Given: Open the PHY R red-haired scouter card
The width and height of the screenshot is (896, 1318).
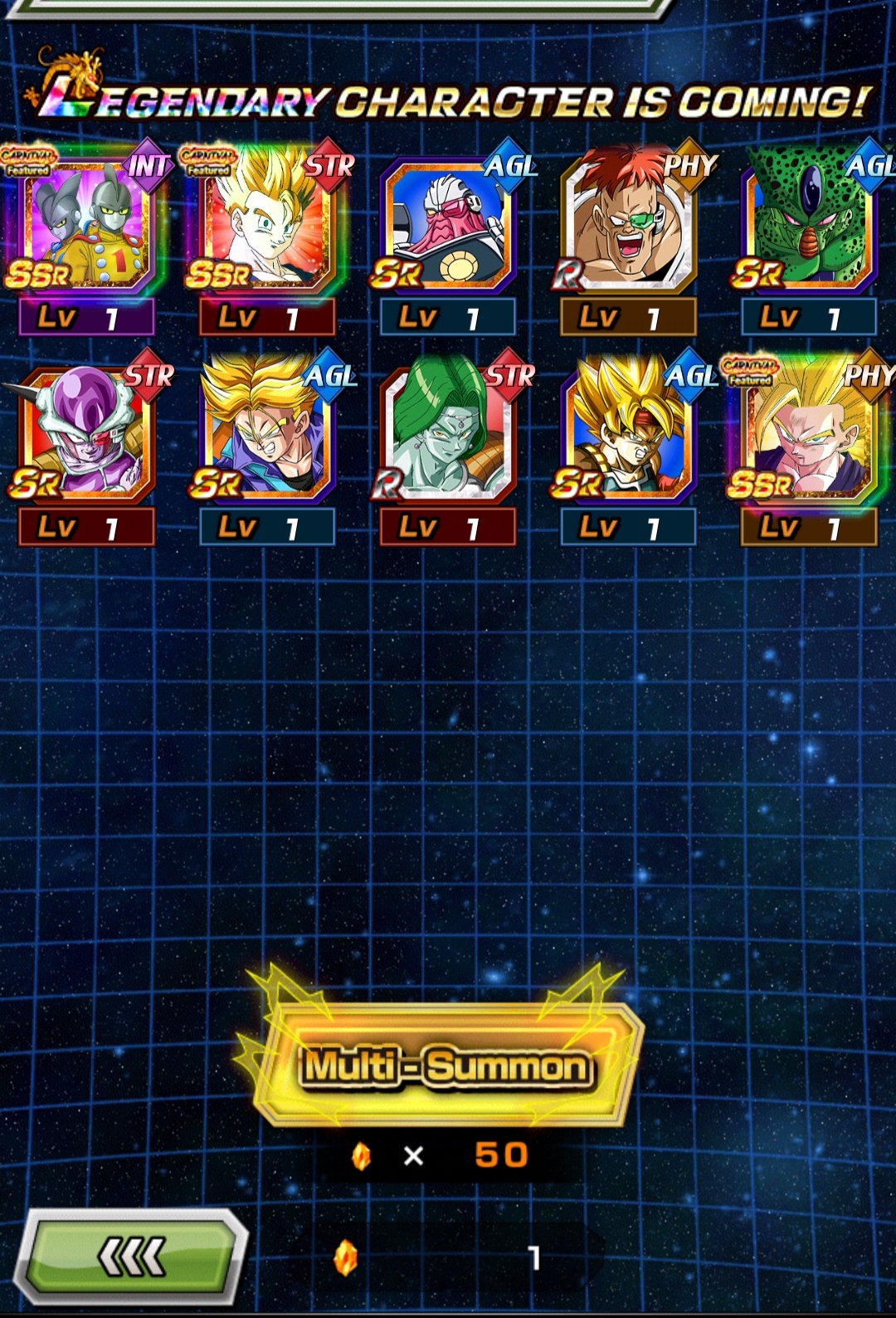Looking at the screenshot, I should click(x=628, y=226).
